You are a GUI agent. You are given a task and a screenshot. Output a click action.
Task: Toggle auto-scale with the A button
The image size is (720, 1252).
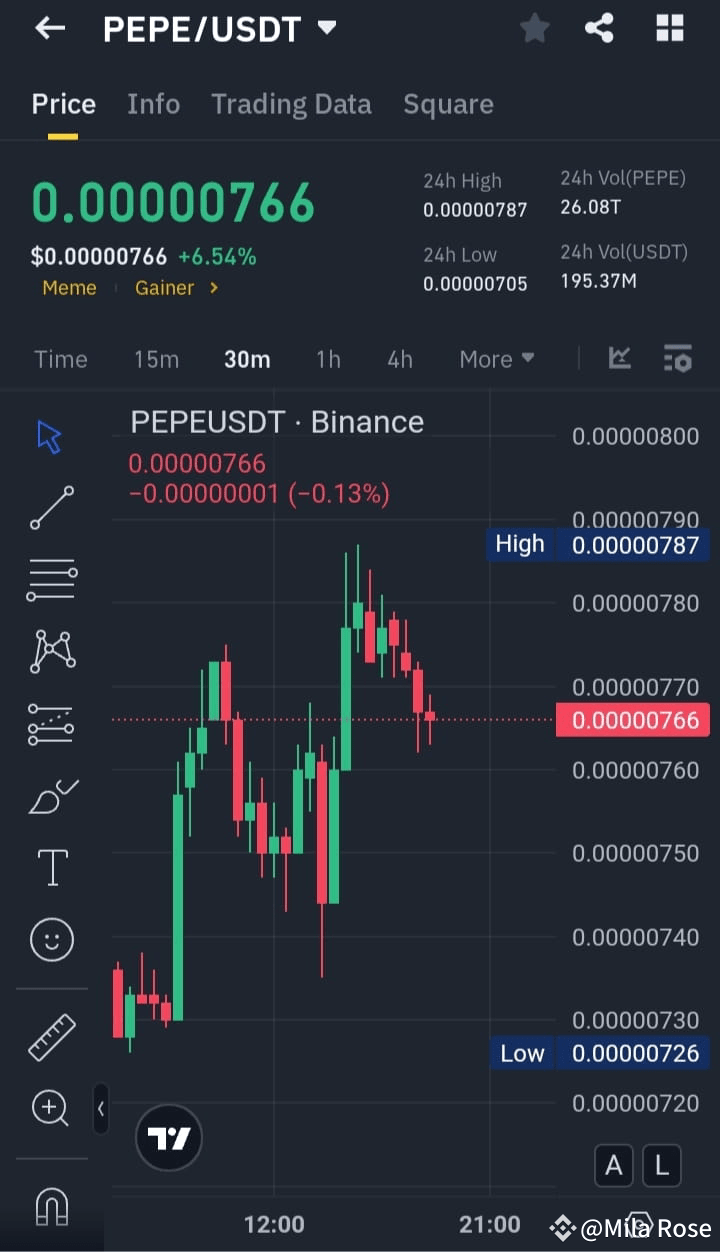click(x=613, y=1165)
